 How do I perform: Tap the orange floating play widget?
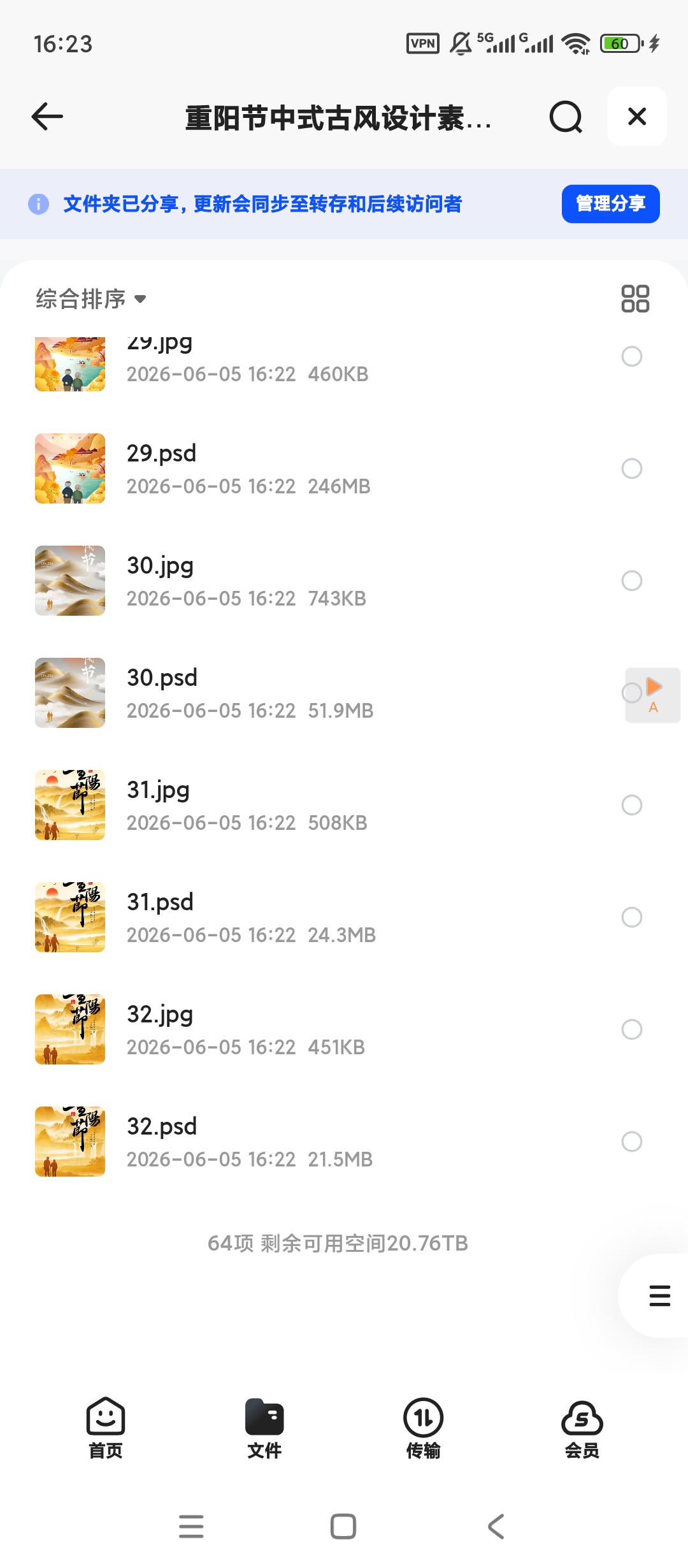(654, 695)
